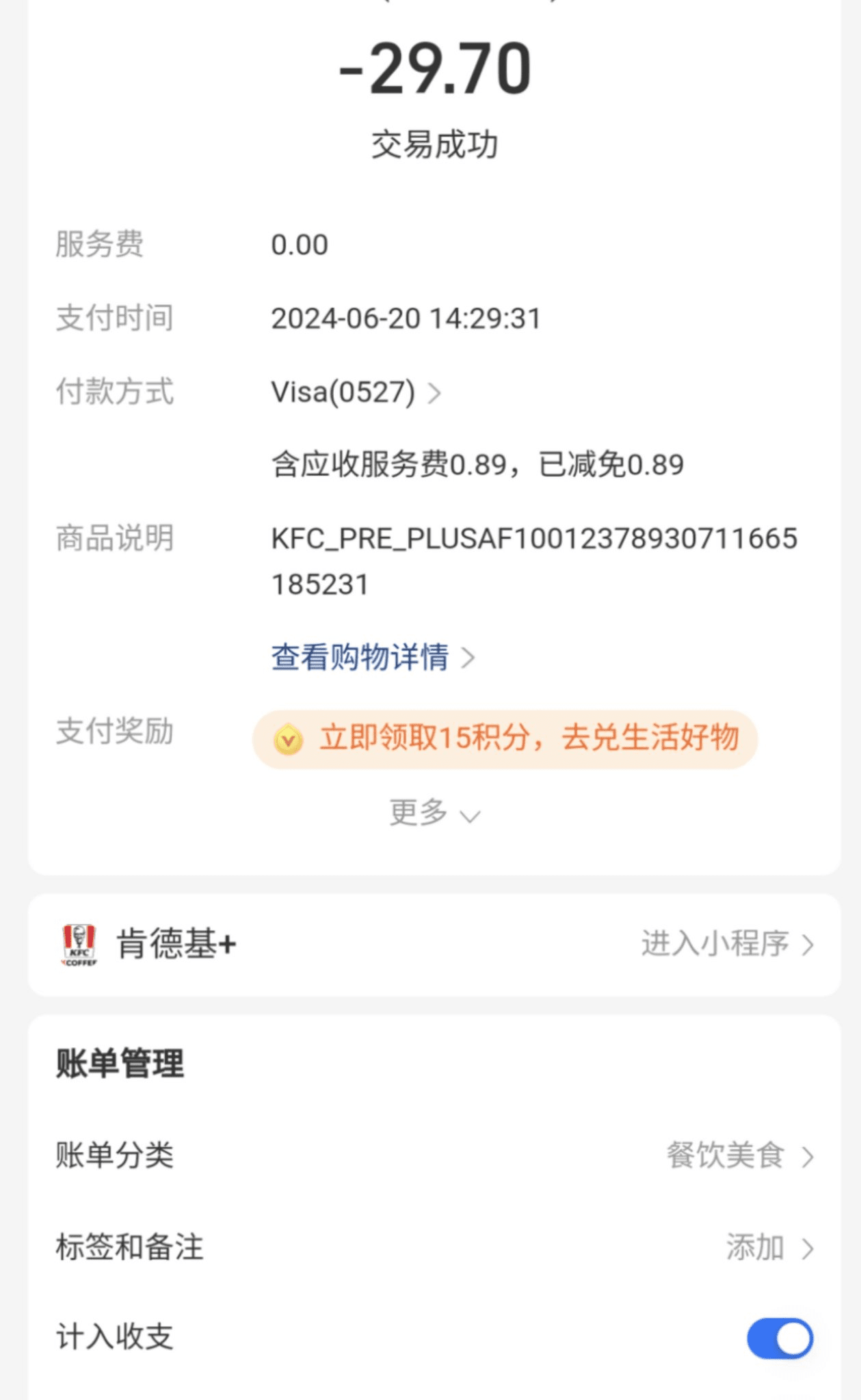Expand the 更多 details section
Image resolution: width=861 pixels, height=1400 pixels.
pos(434,813)
